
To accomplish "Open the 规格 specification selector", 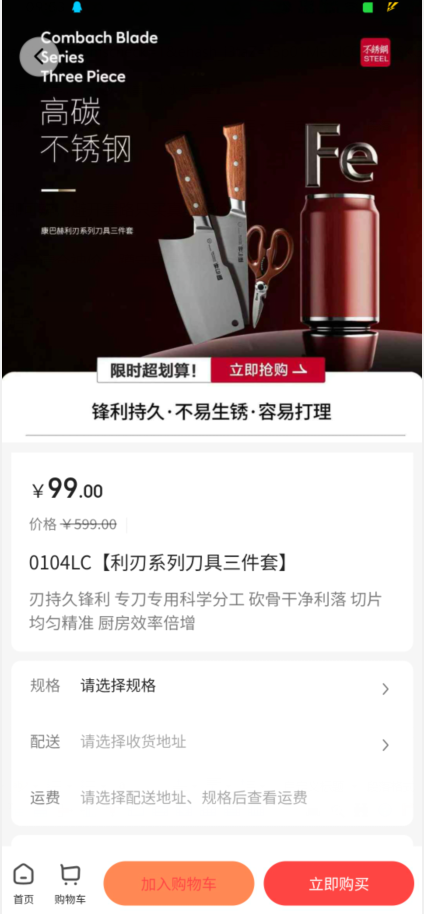I will tap(212, 688).
